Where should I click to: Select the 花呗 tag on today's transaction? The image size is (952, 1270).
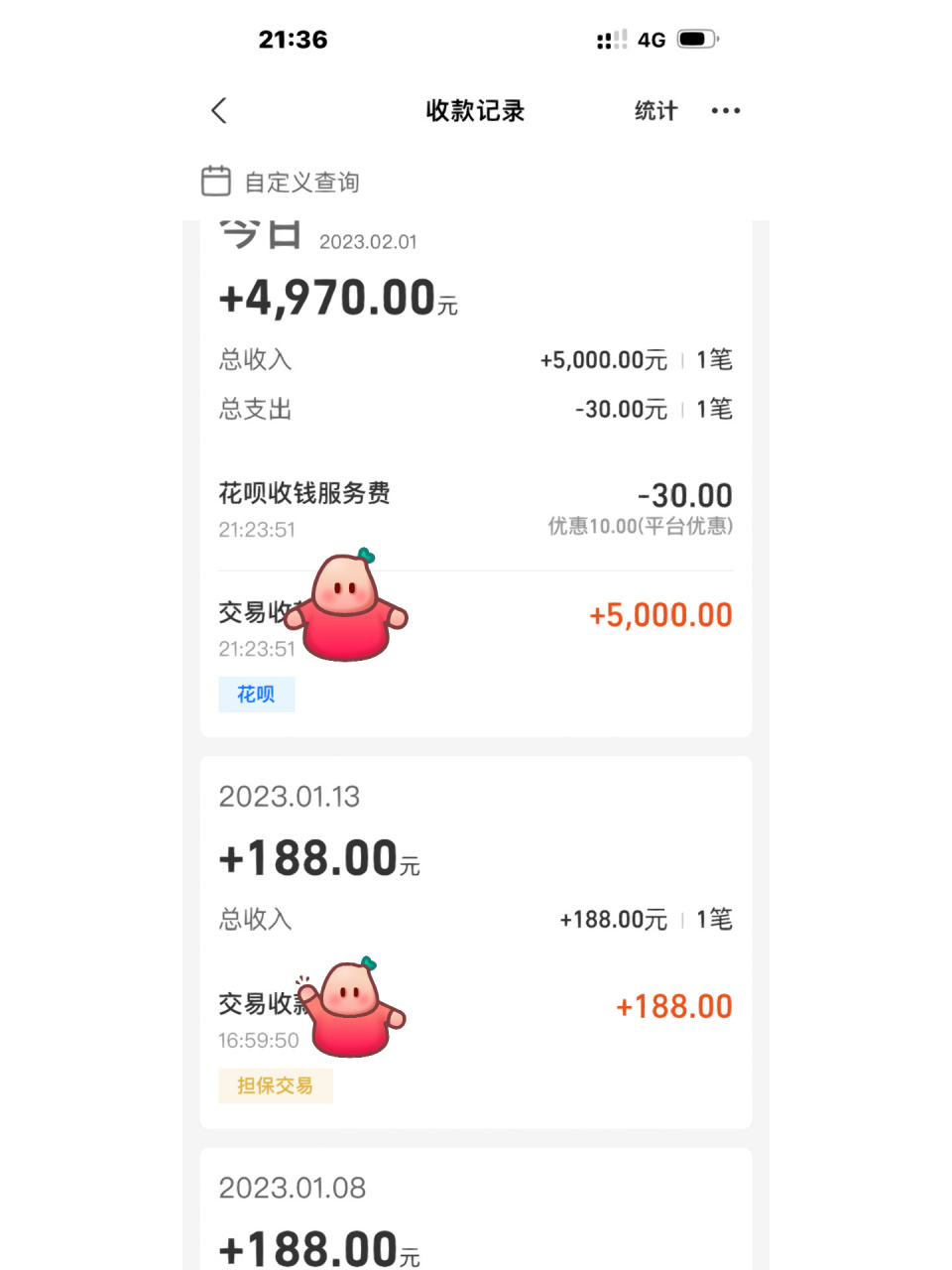(x=256, y=694)
